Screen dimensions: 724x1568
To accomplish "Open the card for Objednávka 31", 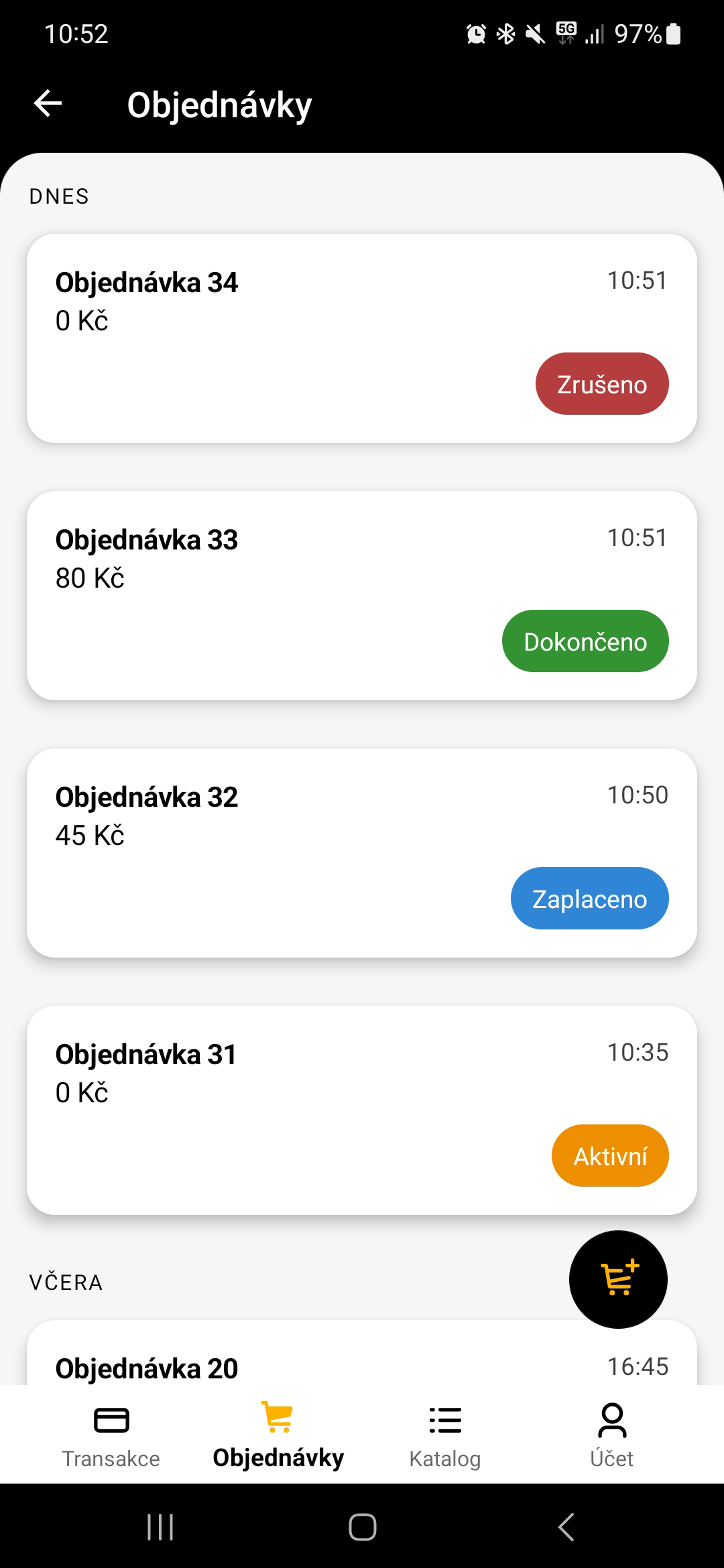I will click(362, 1110).
